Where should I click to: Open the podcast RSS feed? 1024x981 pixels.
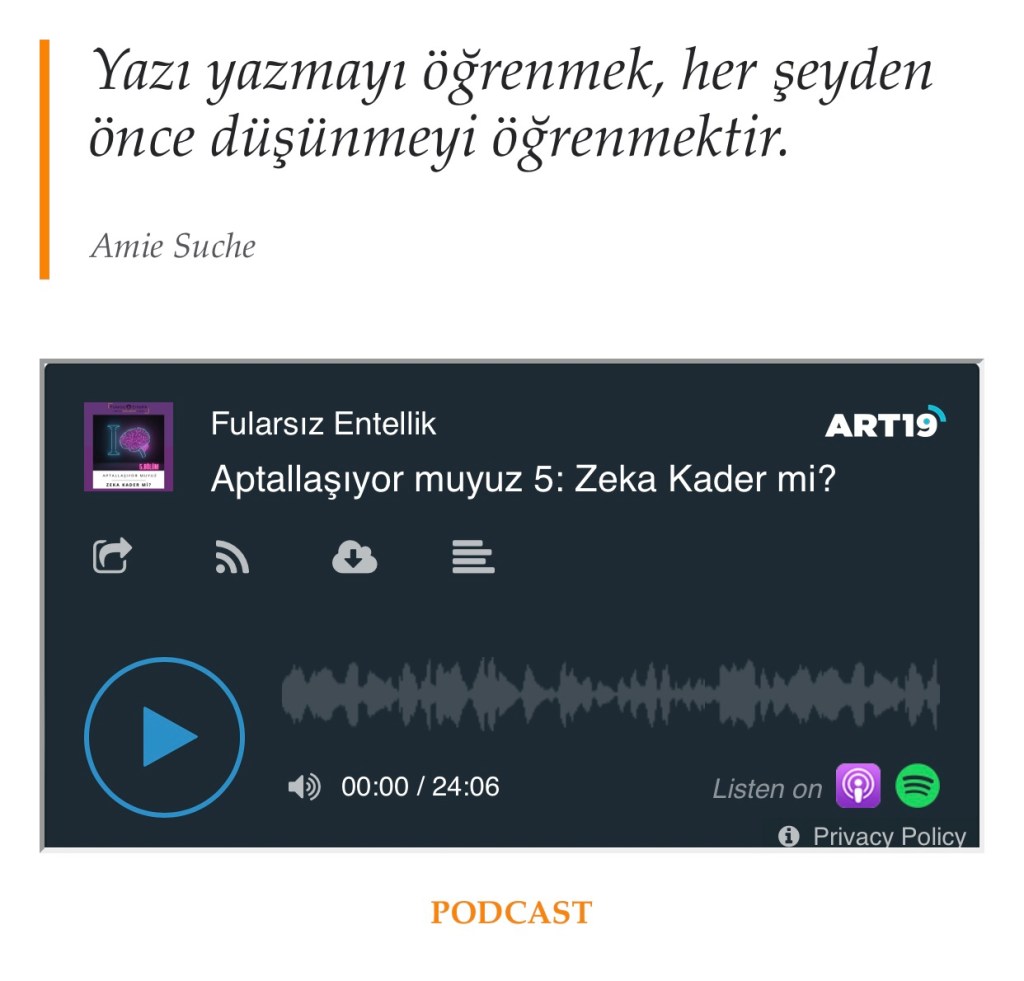click(232, 558)
